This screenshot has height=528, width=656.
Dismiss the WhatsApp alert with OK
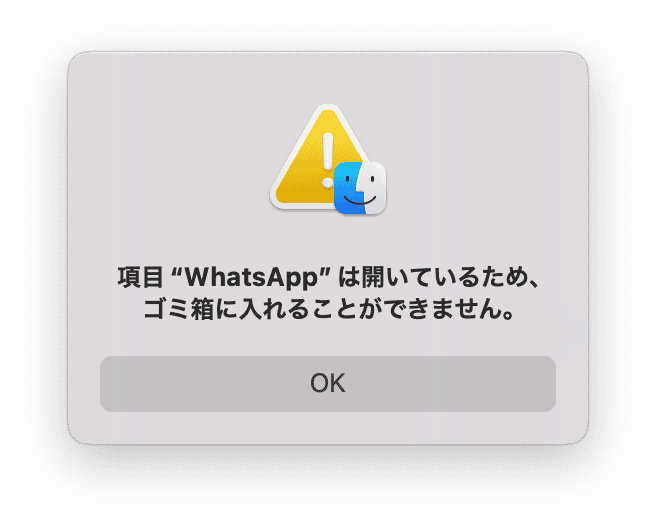pyautogui.click(x=327, y=384)
